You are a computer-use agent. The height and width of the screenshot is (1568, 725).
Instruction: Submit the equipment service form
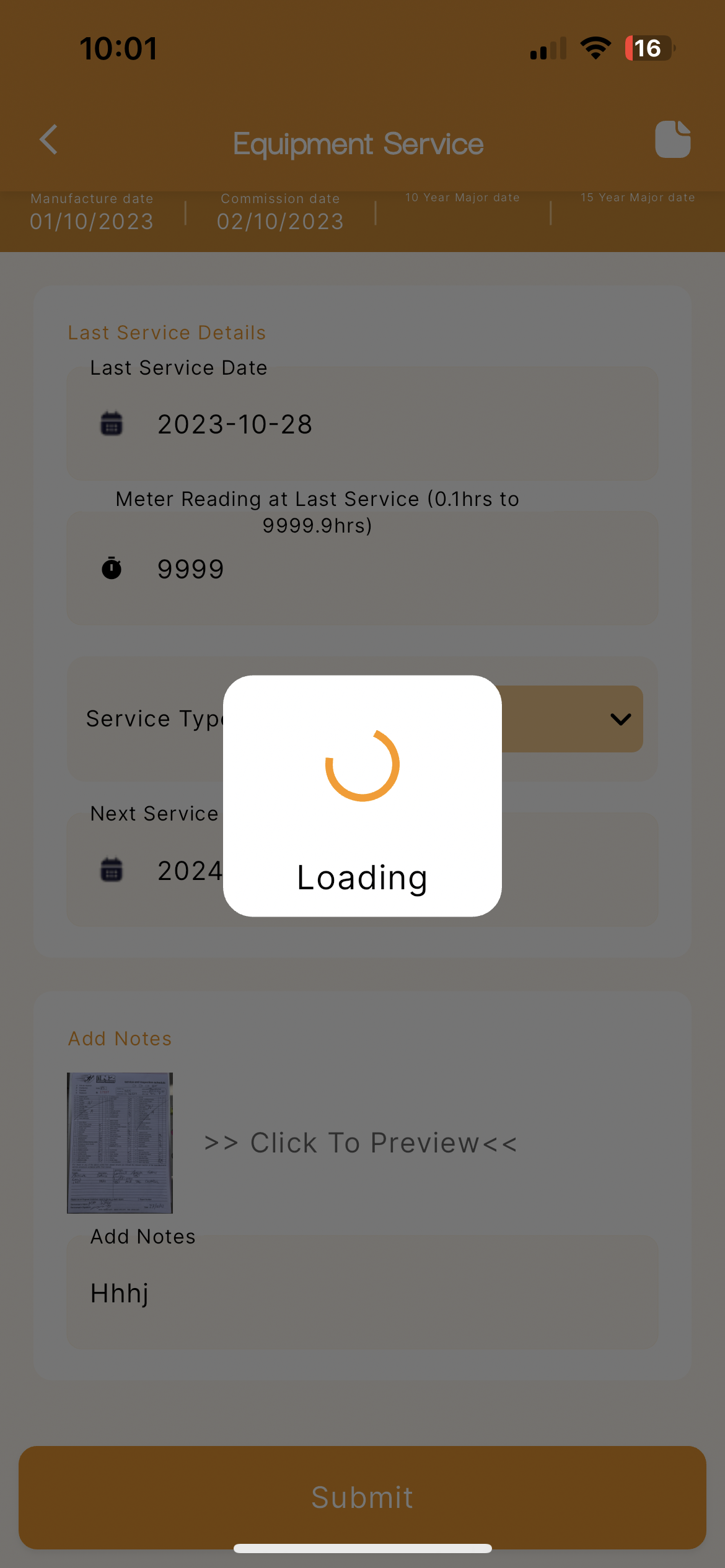(x=362, y=1497)
